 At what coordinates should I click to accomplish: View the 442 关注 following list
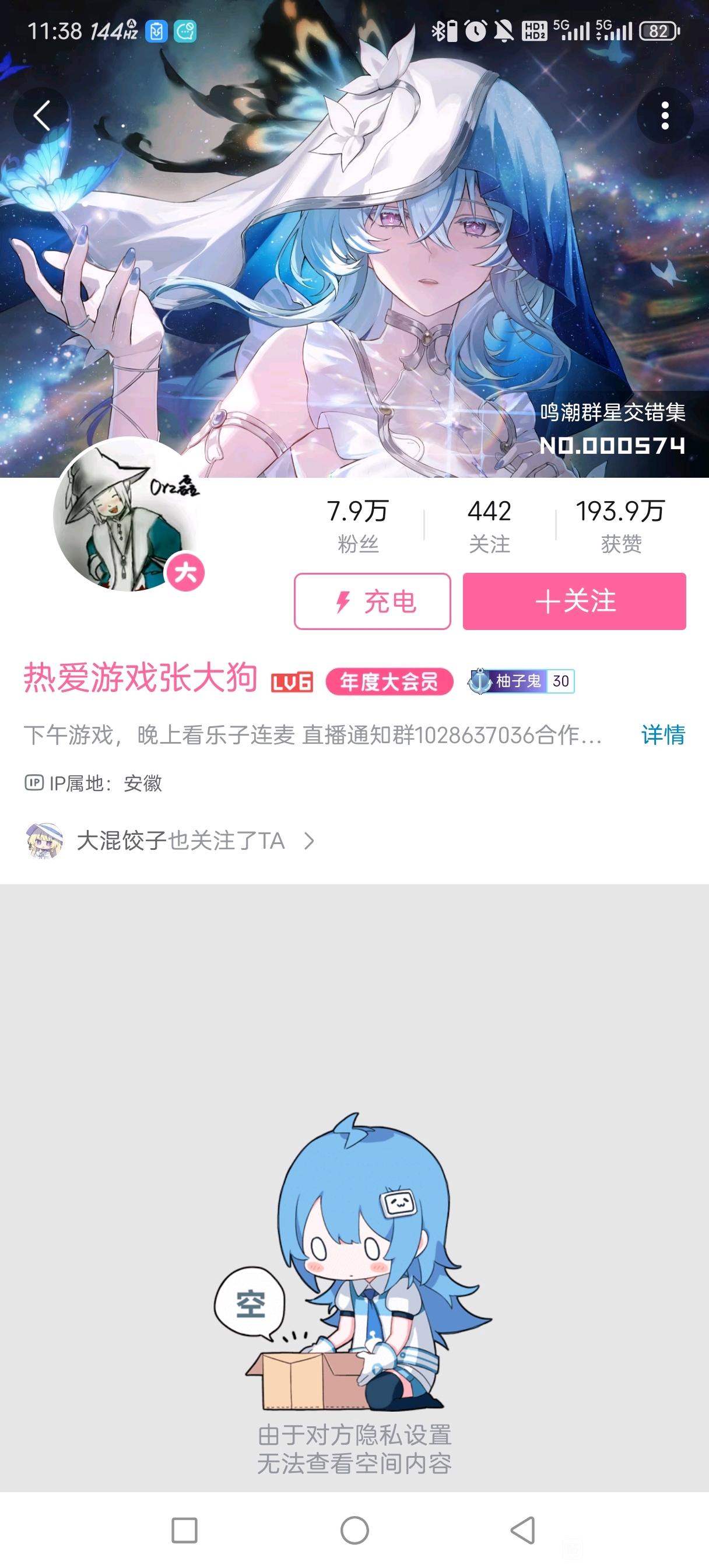[489, 524]
